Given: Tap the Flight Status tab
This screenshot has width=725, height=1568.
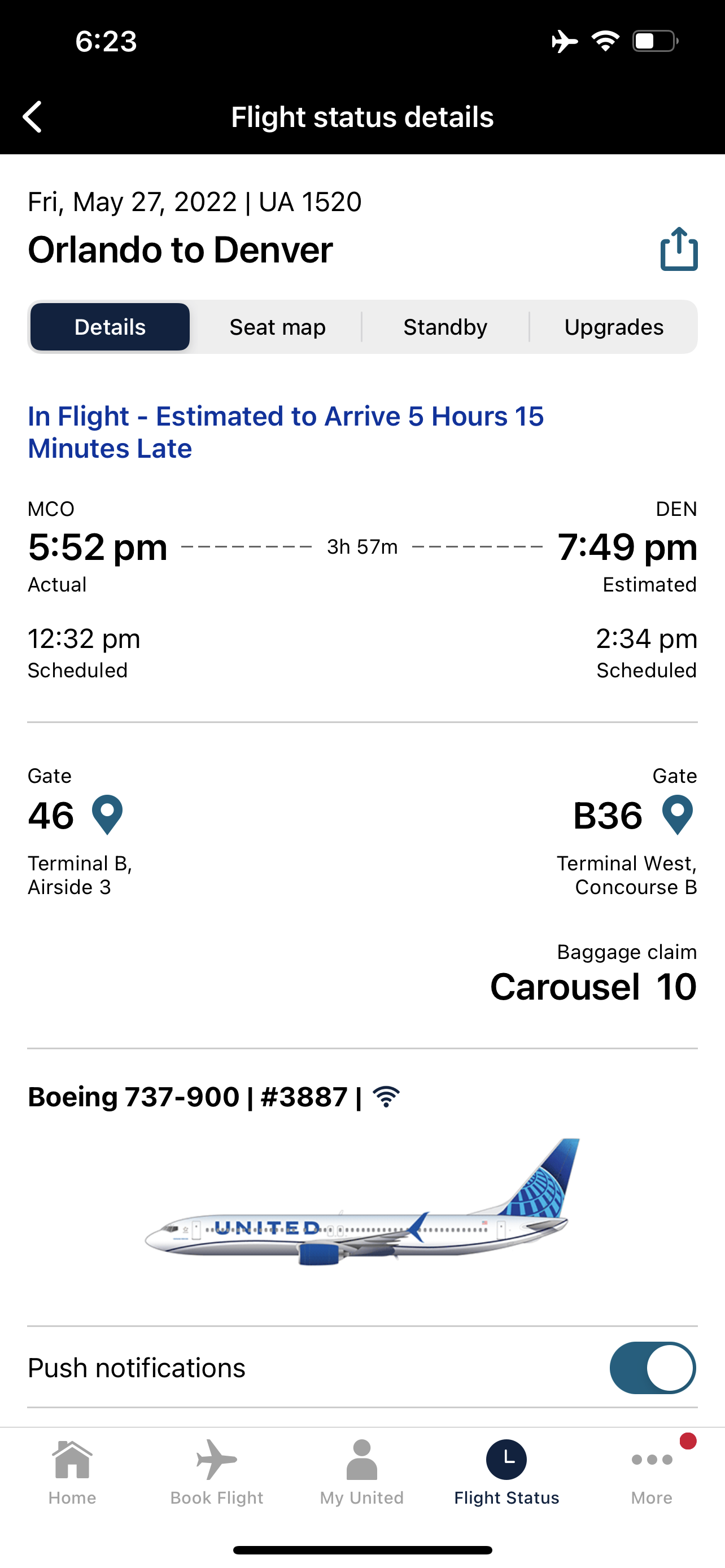Looking at the screenshot, I should click(506, 1472).
